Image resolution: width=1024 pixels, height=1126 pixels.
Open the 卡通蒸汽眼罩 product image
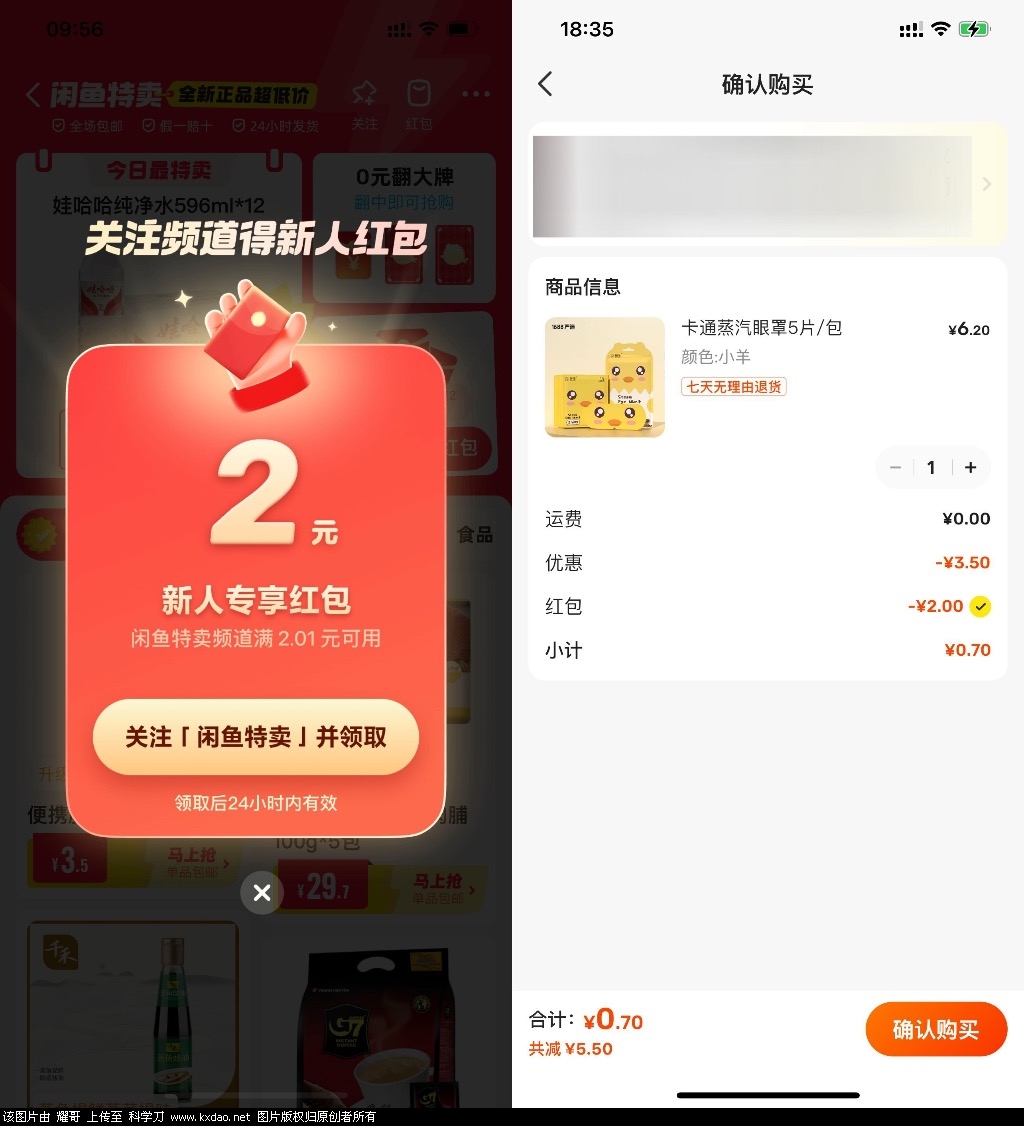coord(604,377)
